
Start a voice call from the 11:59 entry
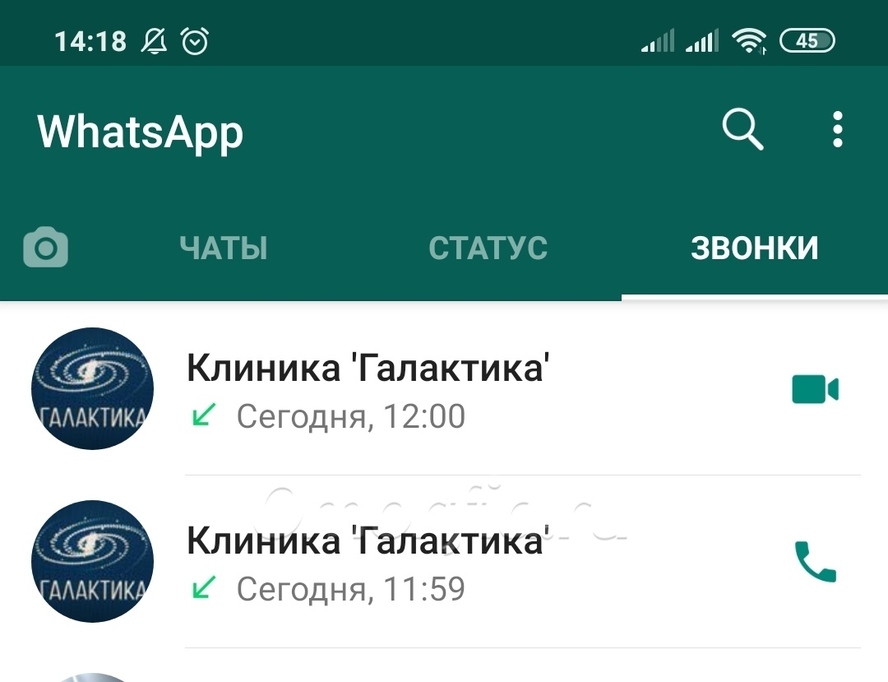pyautogui.click(x=815, y=561)
